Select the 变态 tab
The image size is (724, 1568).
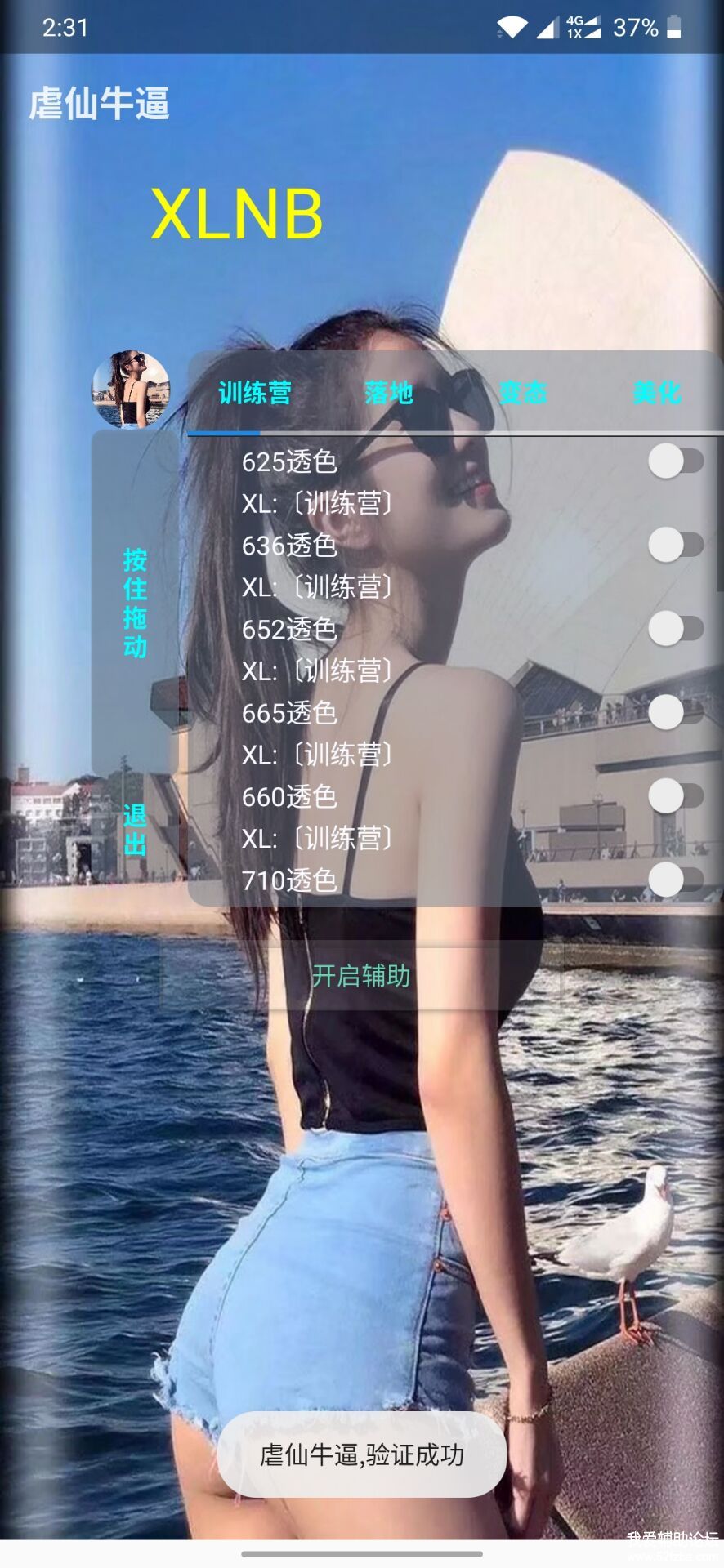[x=523, y=394]
